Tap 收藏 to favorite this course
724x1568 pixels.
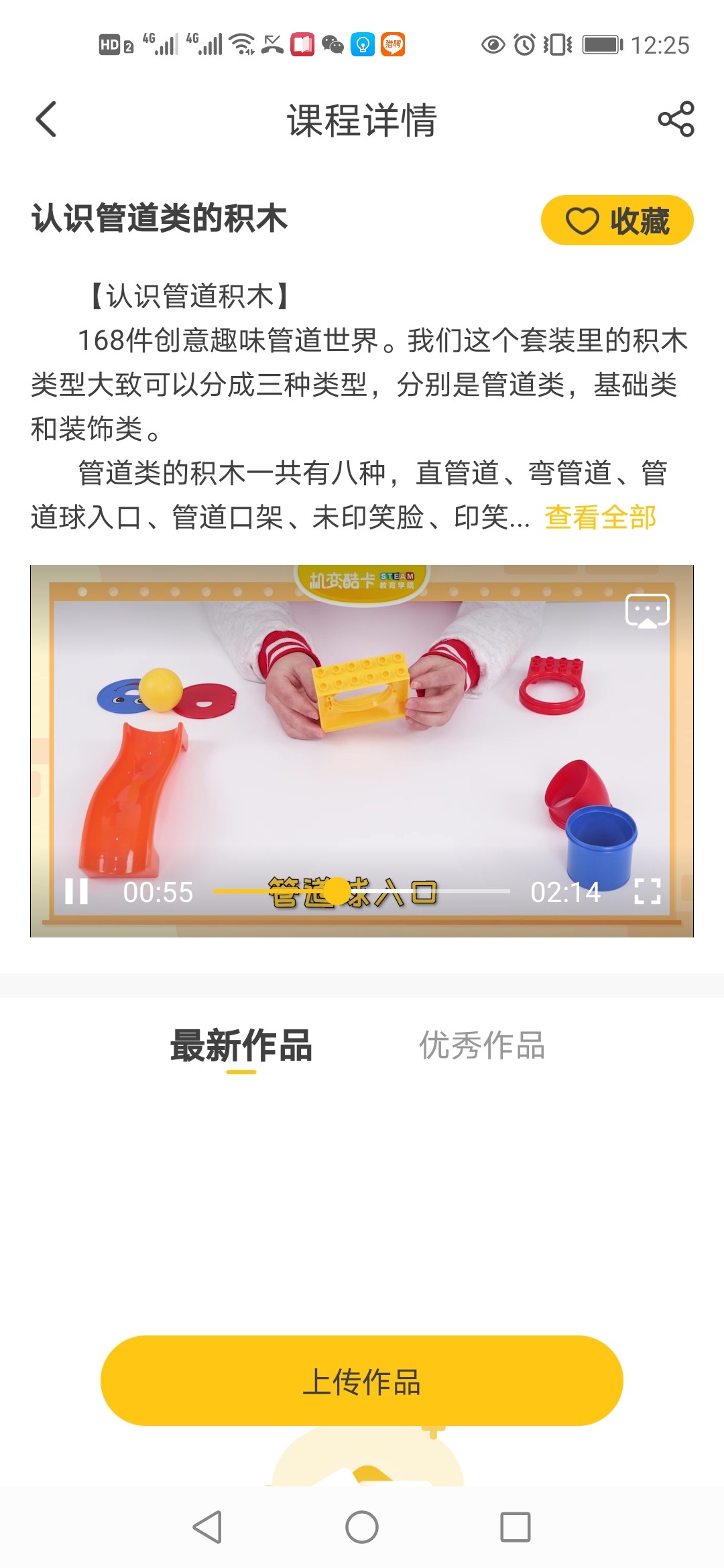click(x=617, y=220)
